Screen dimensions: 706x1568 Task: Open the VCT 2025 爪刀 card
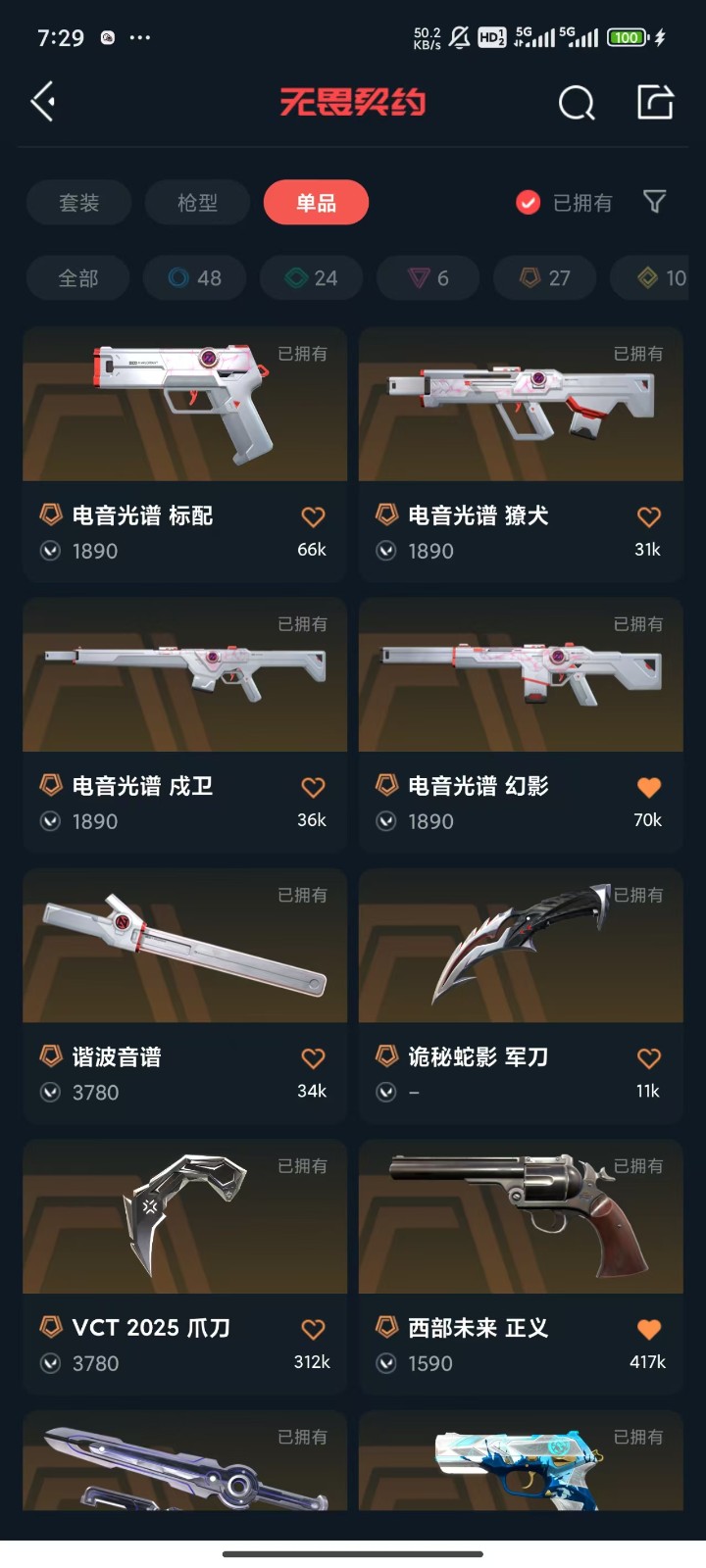point(184,1218)
